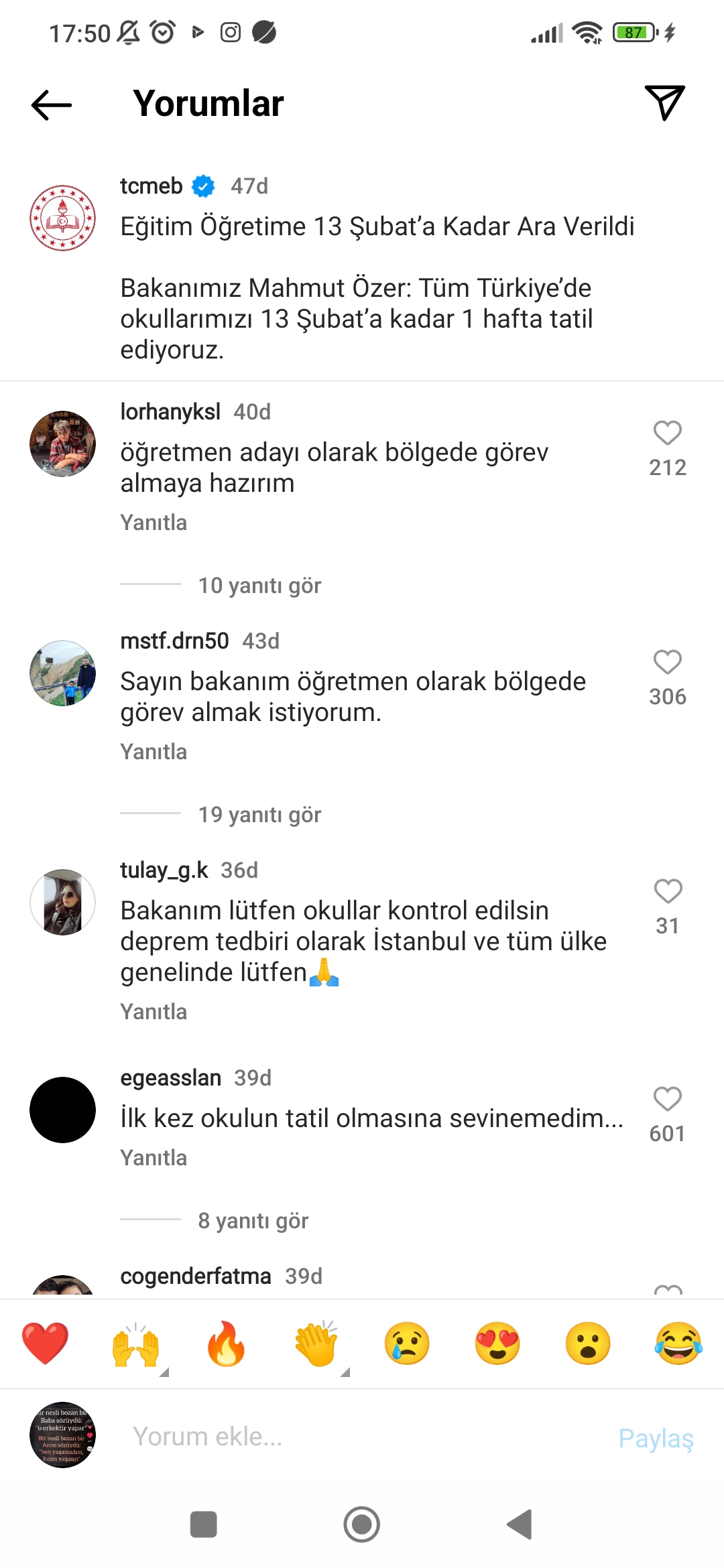Insert the laughing tears emoji
Image resolution: width=724 pixels, height=1568 pixels.
(678, 1344)
